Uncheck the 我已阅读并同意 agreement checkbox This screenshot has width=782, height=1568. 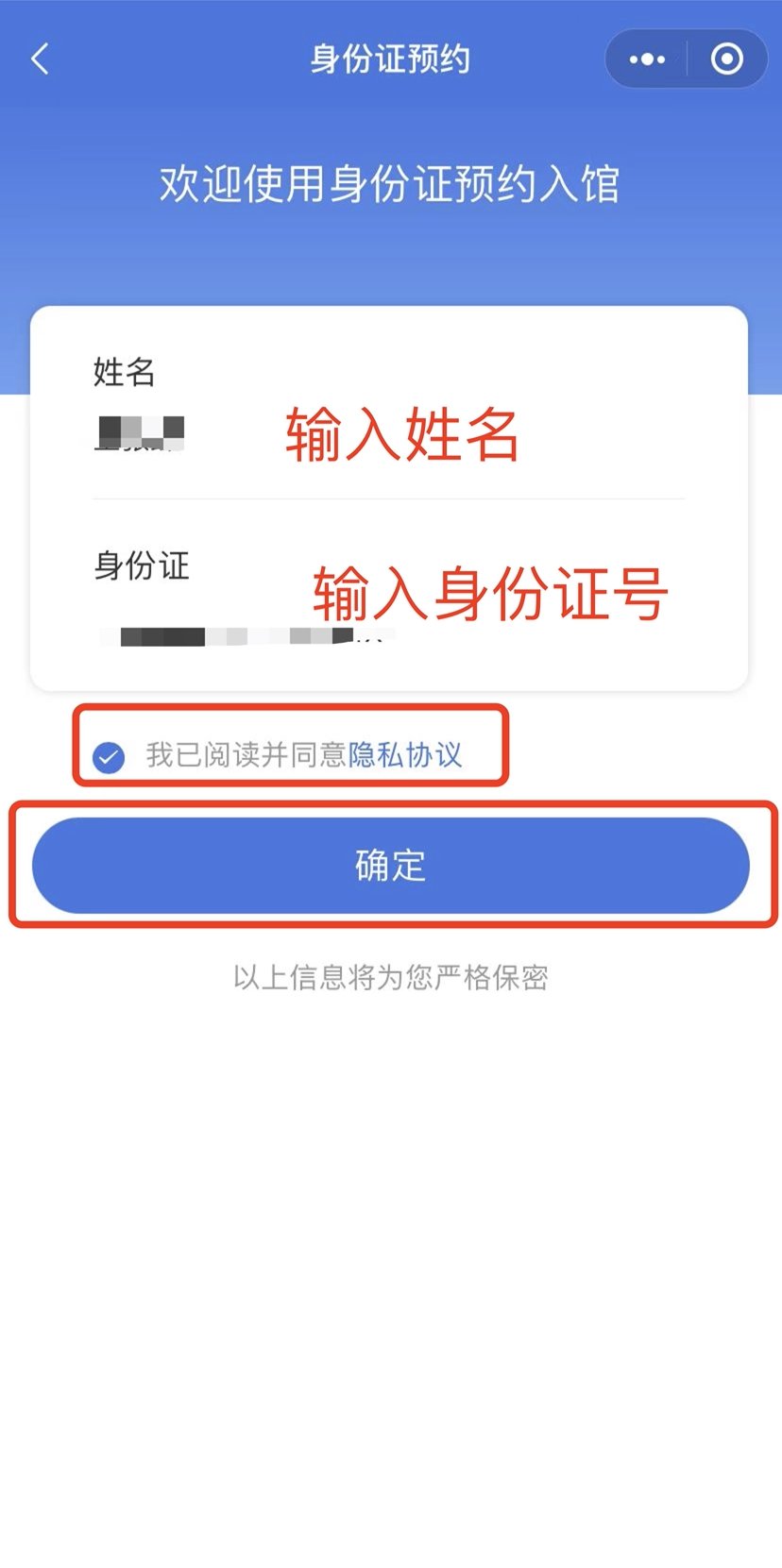(x=110, y=756)
